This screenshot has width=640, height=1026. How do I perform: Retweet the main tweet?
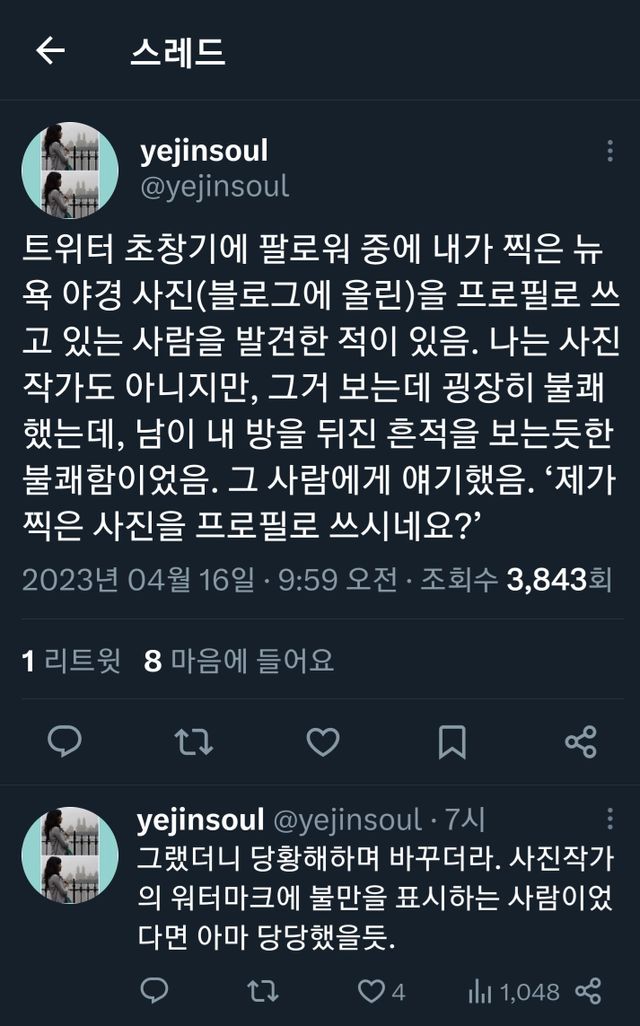coord(194,741)
